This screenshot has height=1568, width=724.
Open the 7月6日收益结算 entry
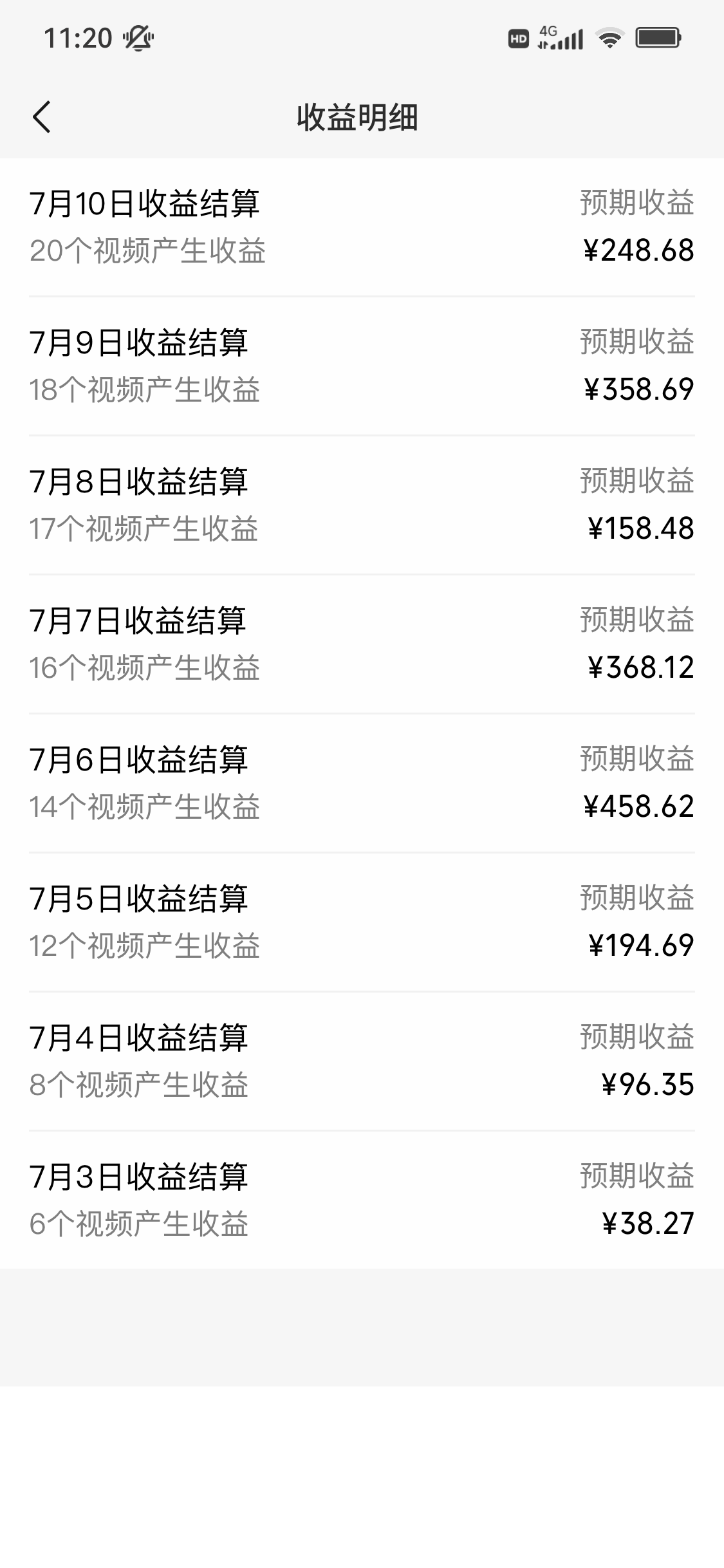[360, 783]
